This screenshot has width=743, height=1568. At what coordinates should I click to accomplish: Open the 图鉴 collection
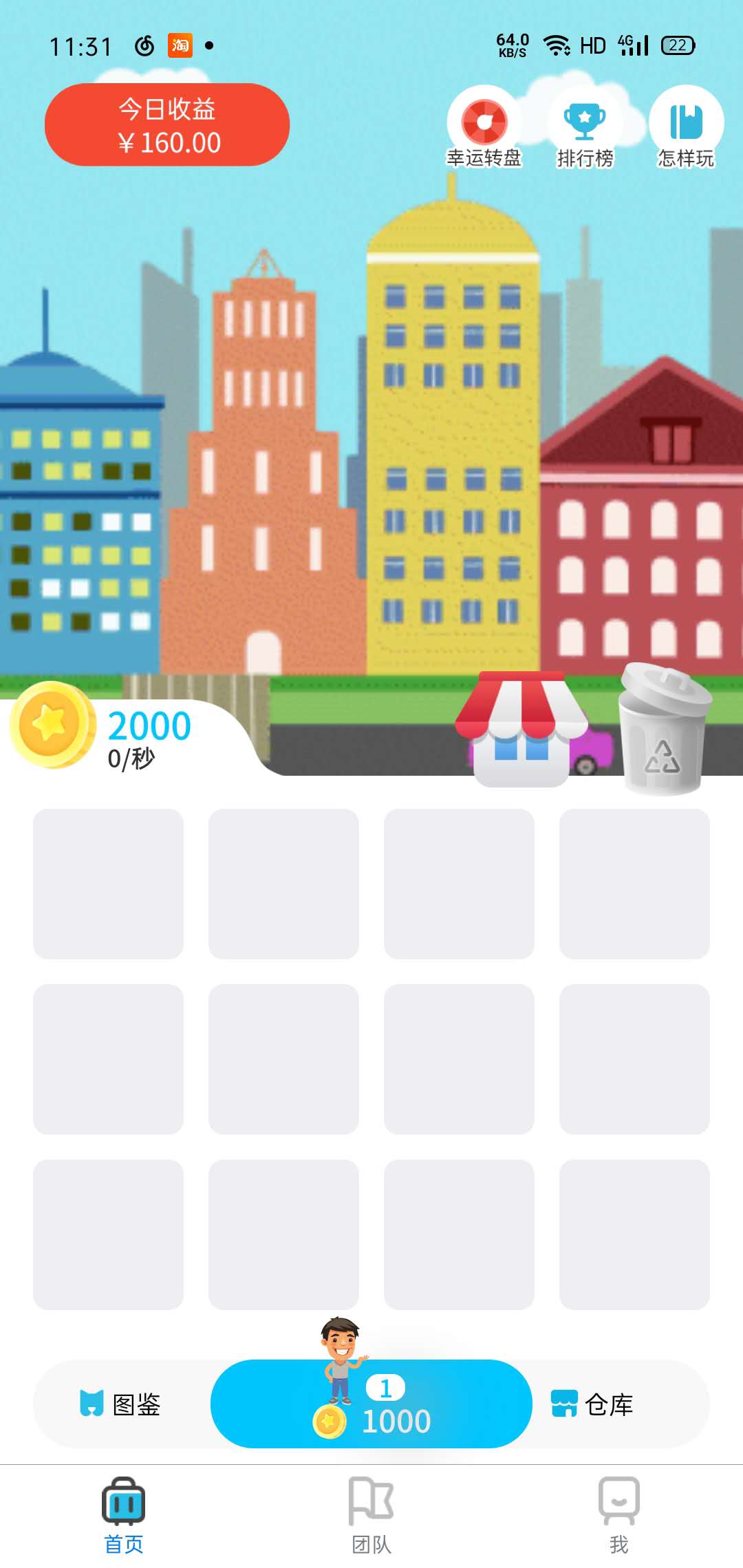[x=120, y=1404]
